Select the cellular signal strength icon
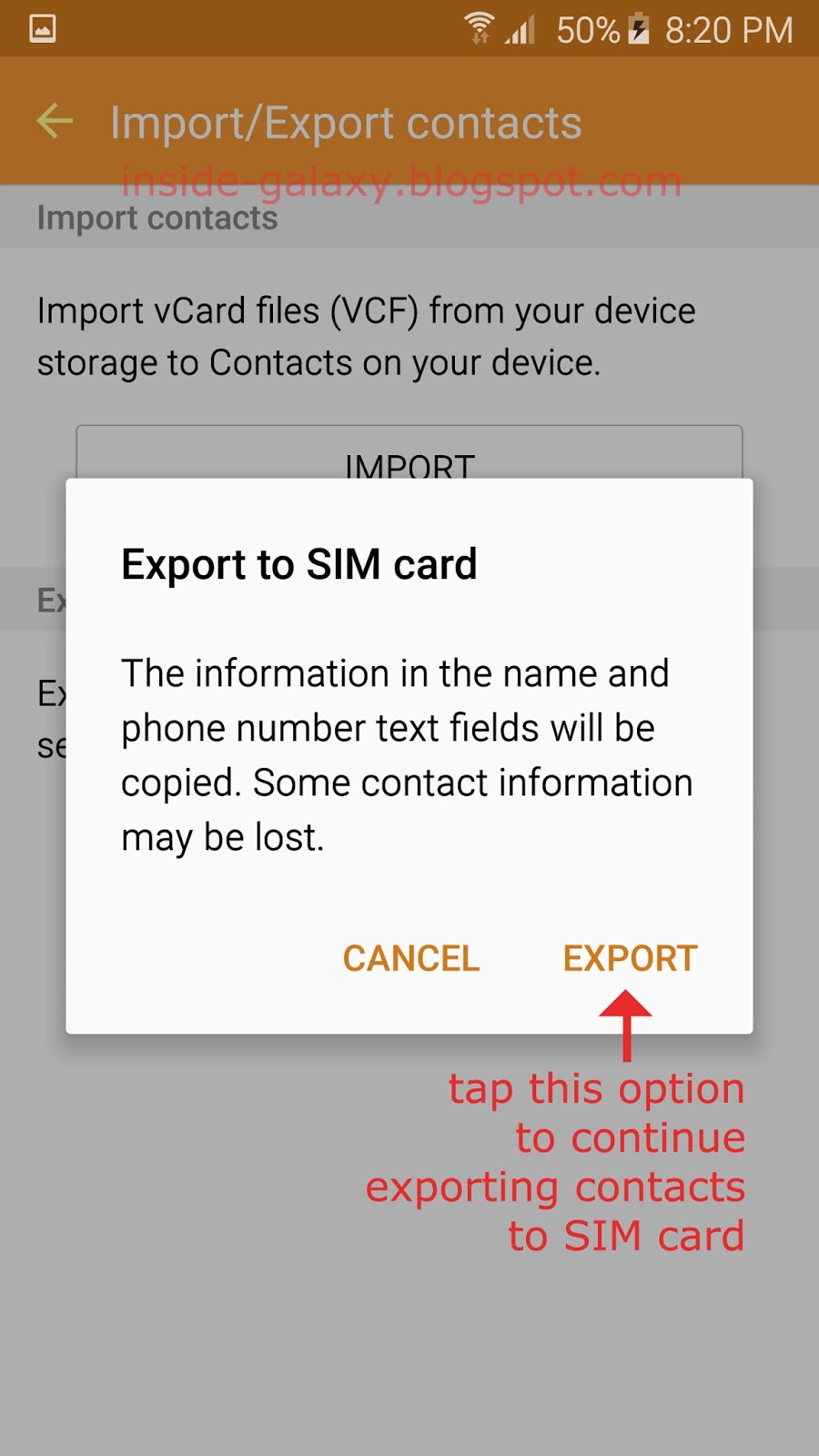 [x=521, y=30]
